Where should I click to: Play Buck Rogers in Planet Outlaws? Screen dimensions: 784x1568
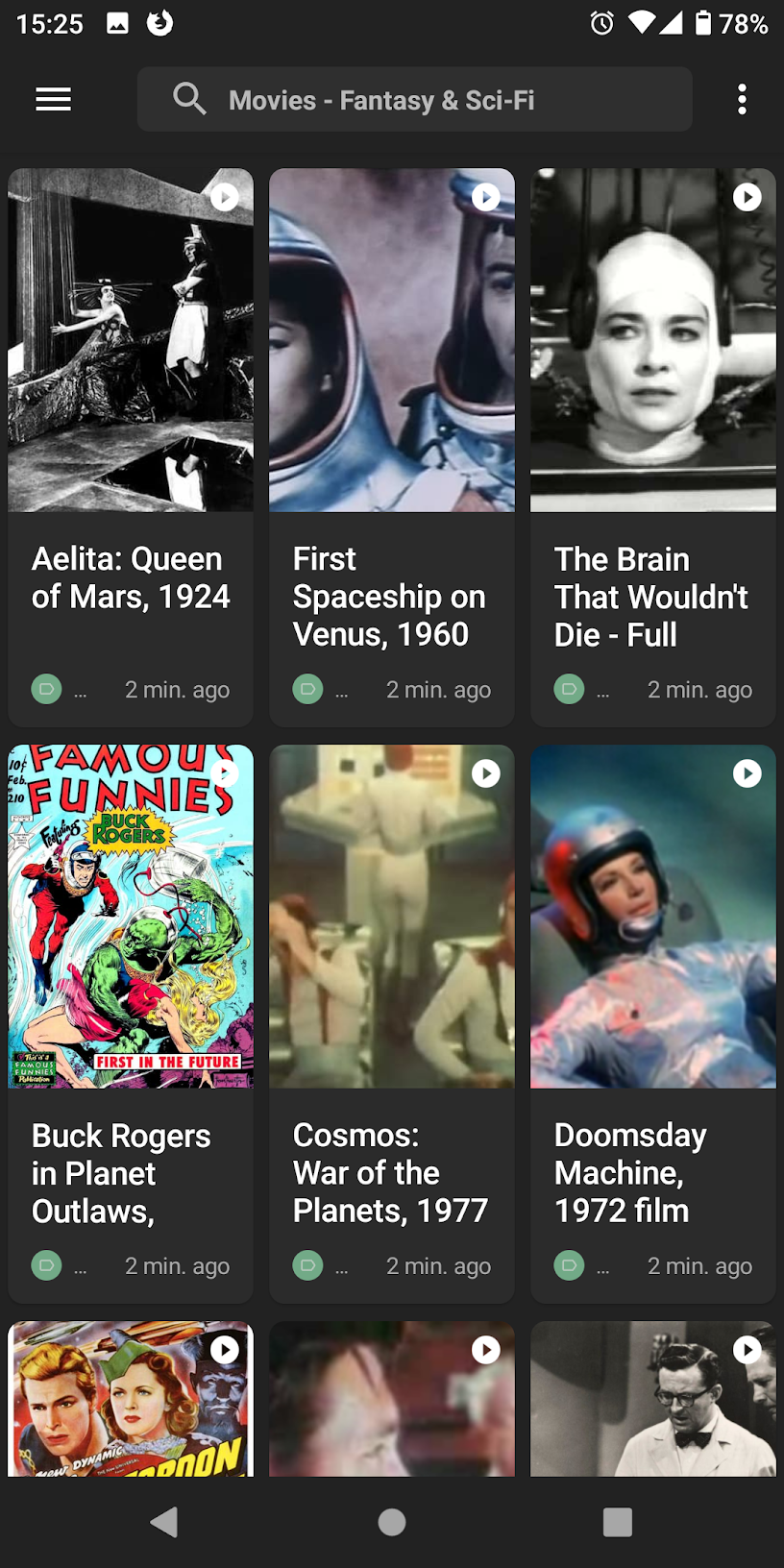coord(225,773)
